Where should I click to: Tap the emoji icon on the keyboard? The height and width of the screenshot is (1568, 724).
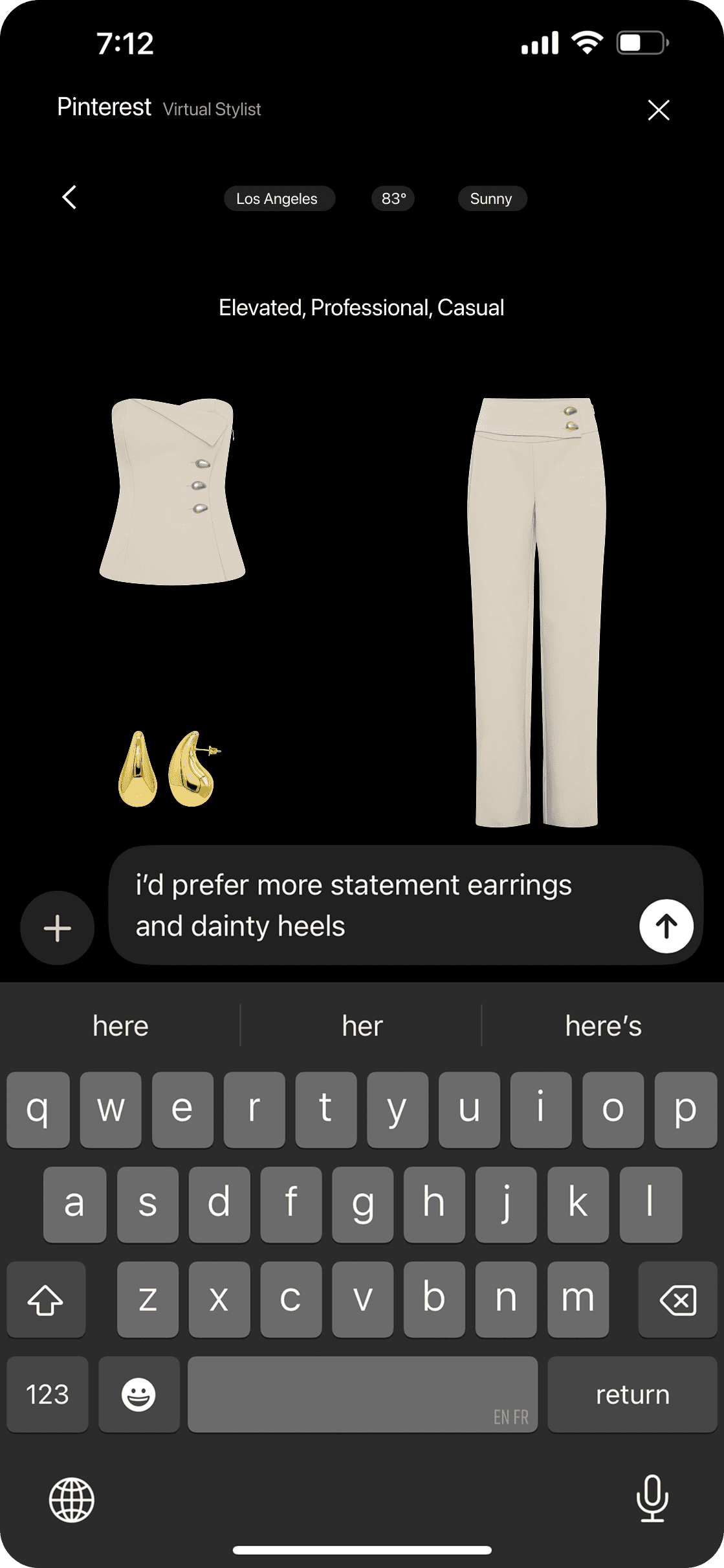(x=138, y=1394)
